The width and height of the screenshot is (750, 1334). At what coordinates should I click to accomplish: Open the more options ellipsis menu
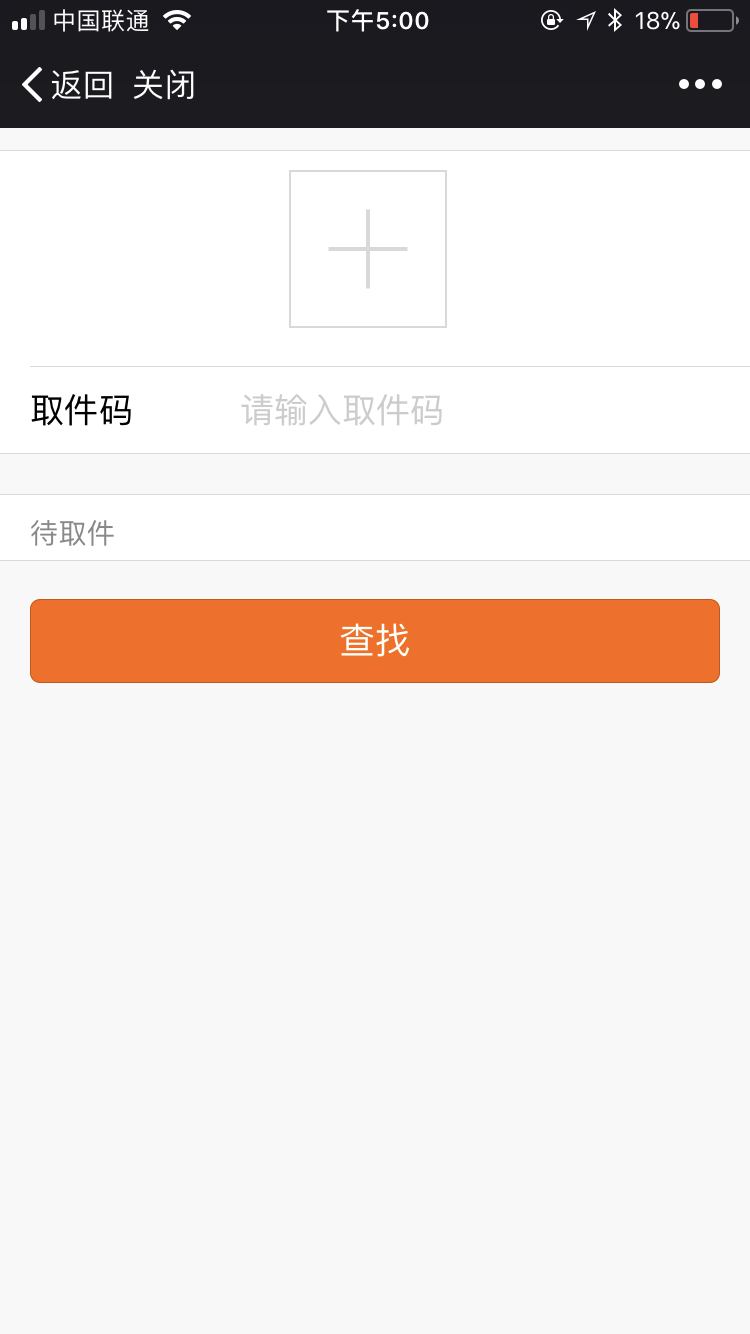point(699,84)
